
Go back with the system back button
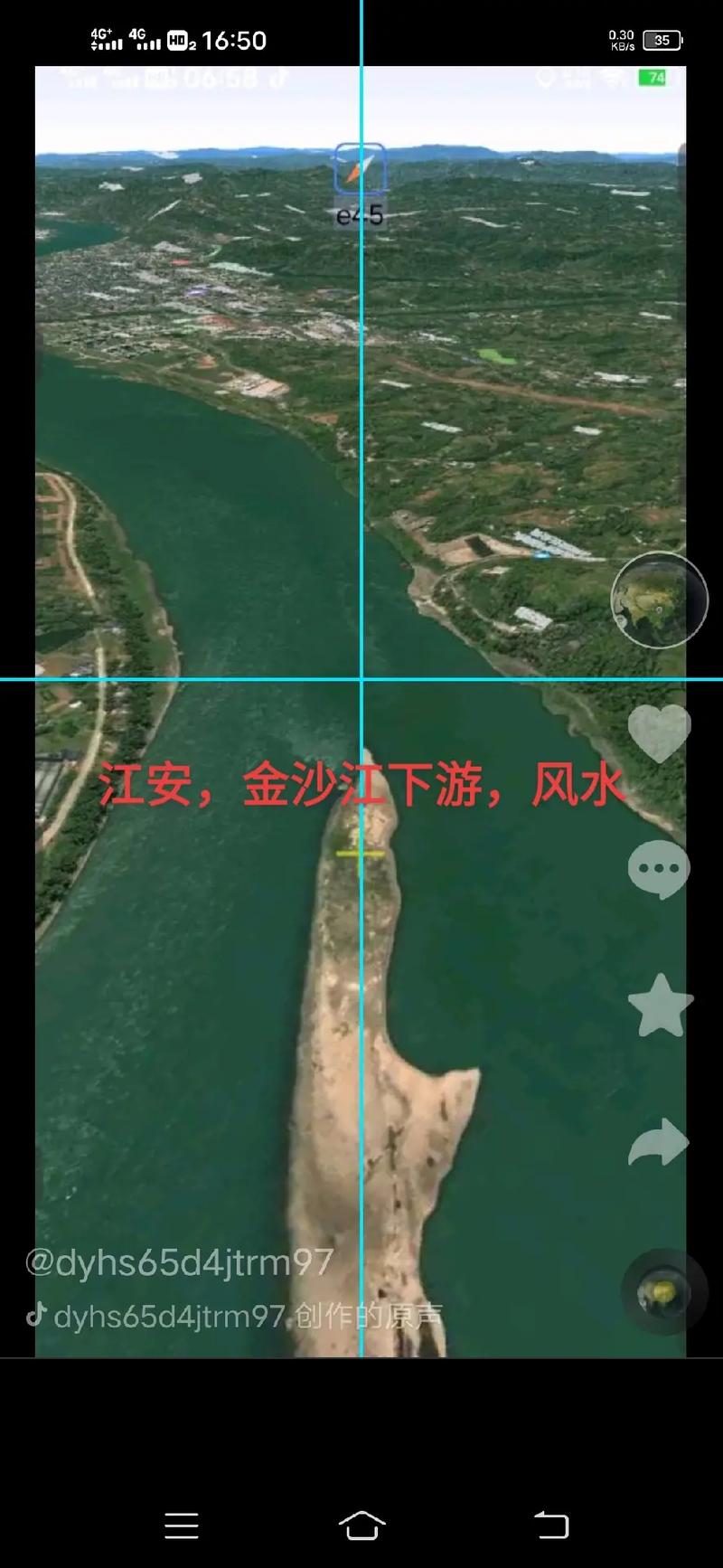click(550, 1525)
